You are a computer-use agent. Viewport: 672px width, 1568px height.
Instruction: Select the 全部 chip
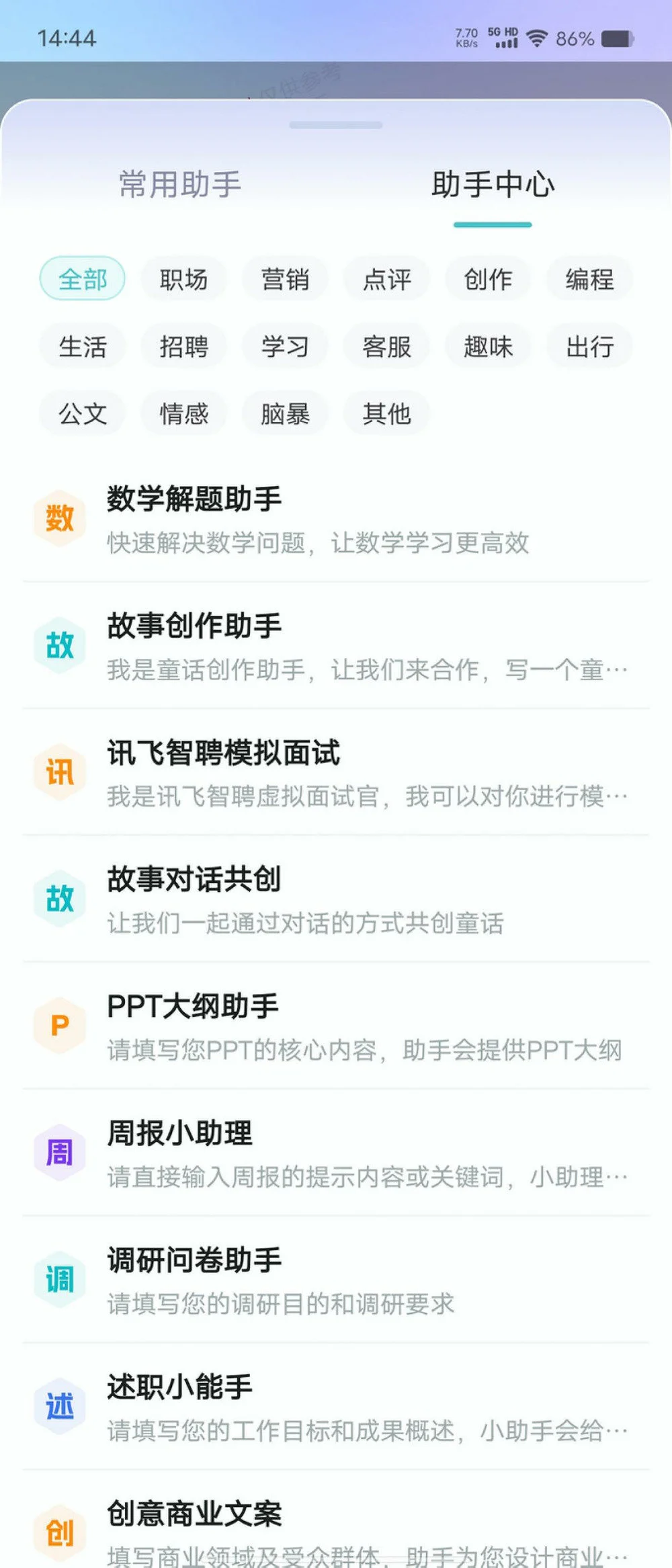pos(83,279)
